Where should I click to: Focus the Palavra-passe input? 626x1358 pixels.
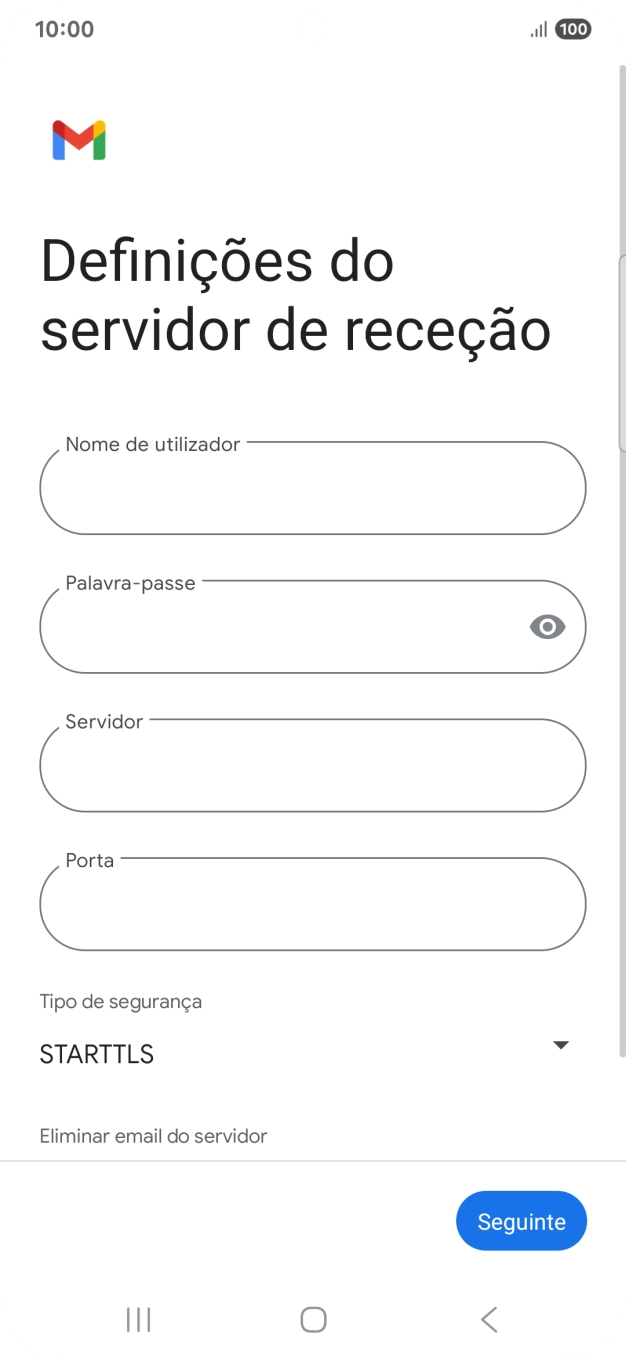(x=280, y=627)
